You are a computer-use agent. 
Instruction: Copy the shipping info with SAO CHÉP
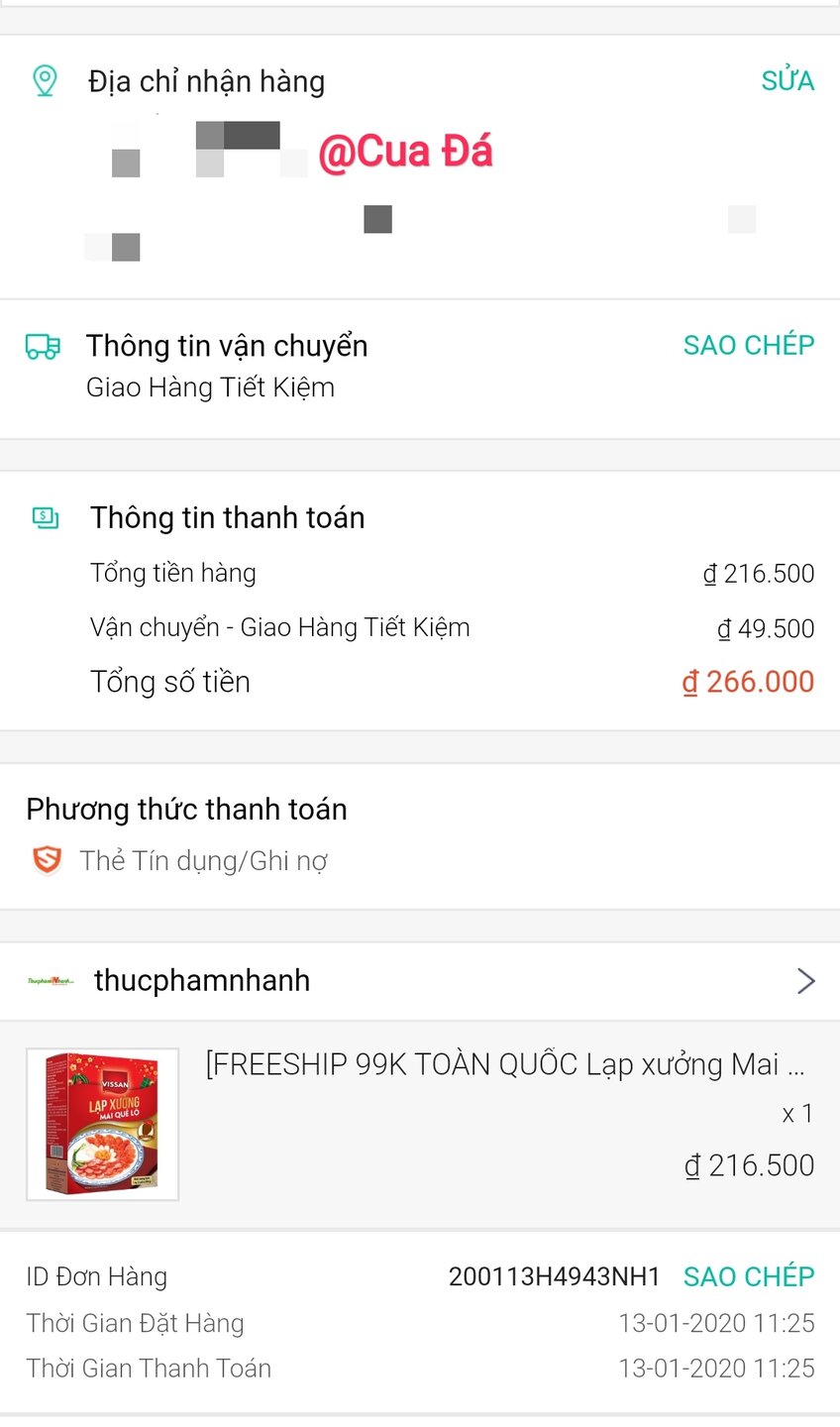749,345
